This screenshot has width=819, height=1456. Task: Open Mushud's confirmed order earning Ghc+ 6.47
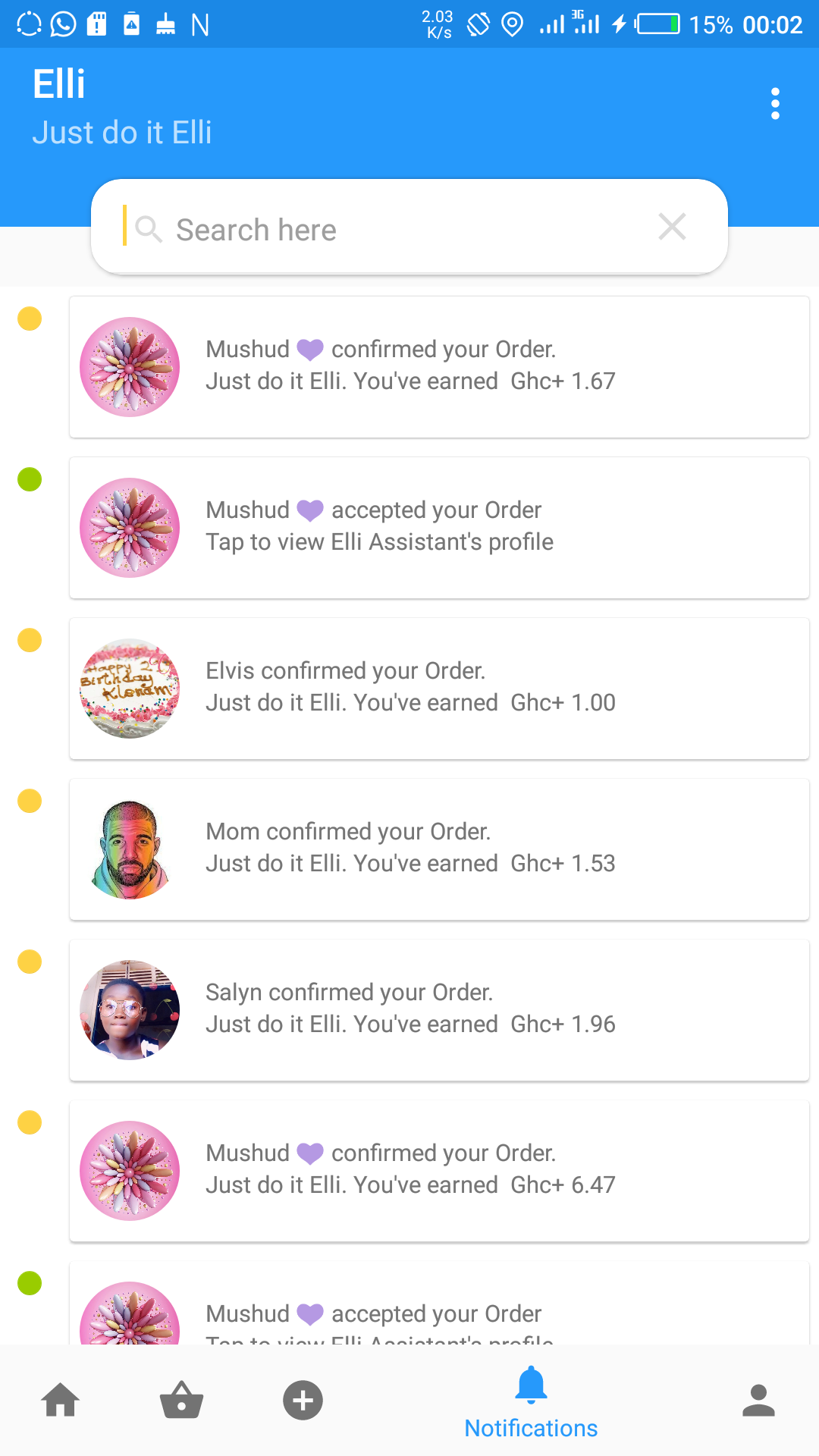tap(439, 1171)
